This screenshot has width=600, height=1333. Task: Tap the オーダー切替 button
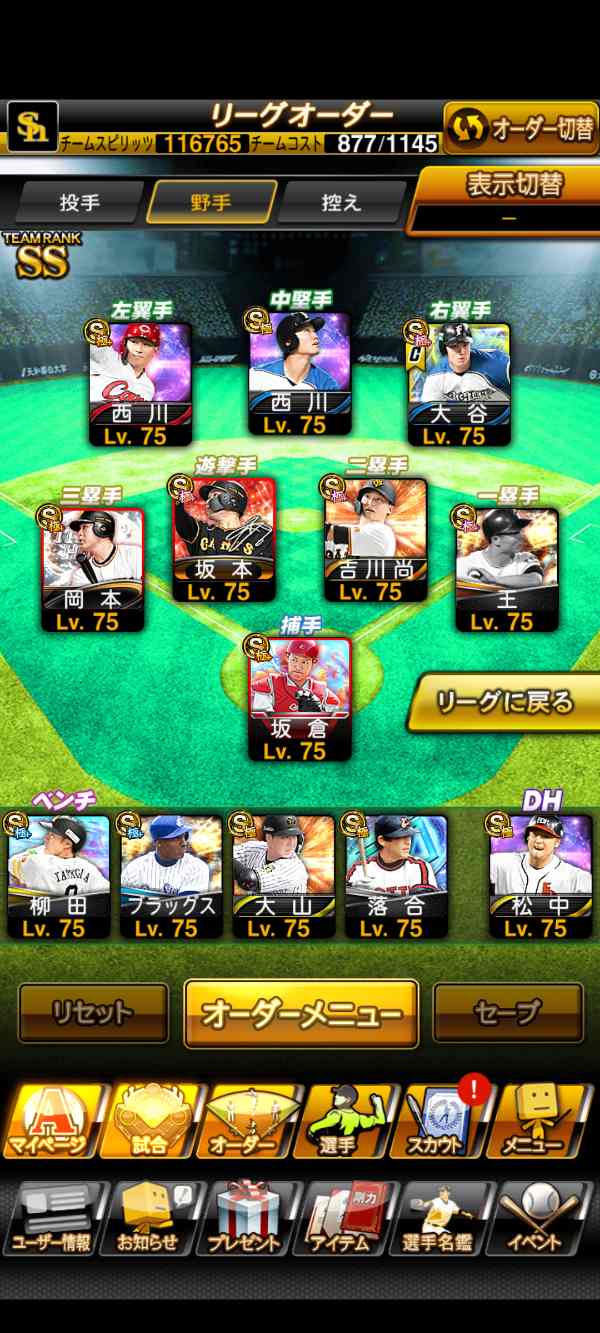[521, 129]
